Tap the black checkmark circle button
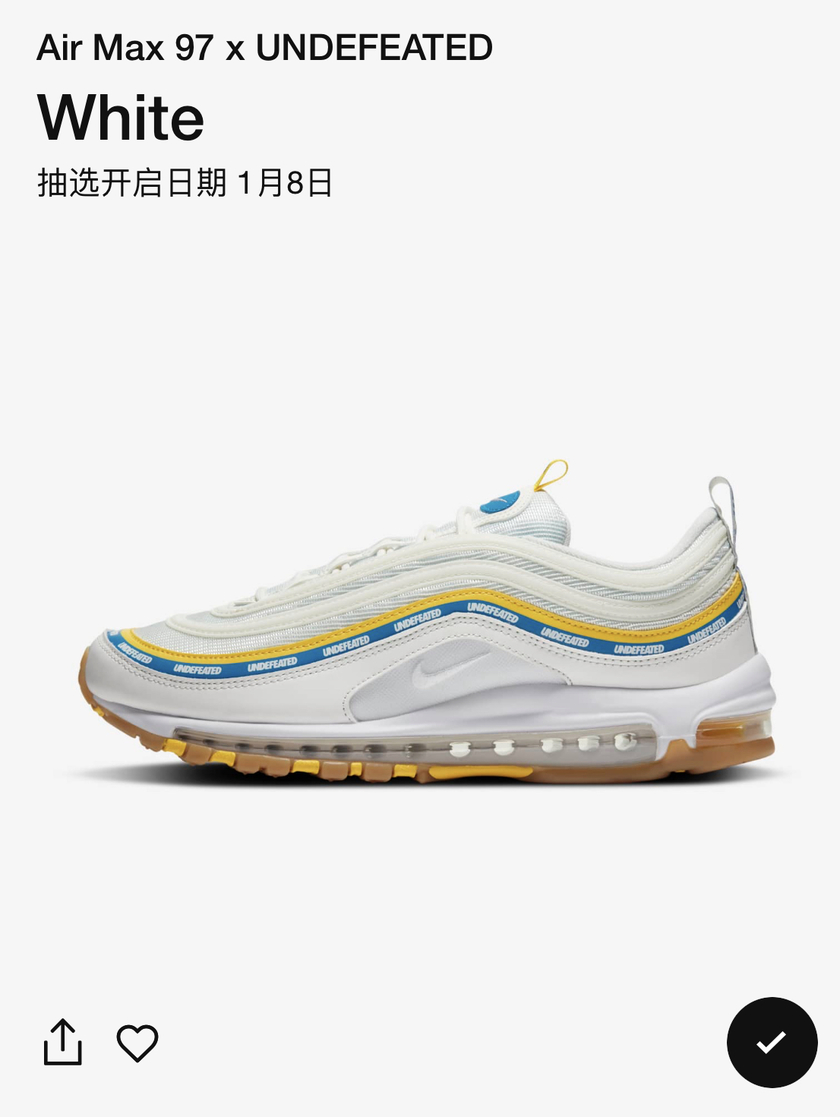840x1117 pixels. coord(771,1042)
